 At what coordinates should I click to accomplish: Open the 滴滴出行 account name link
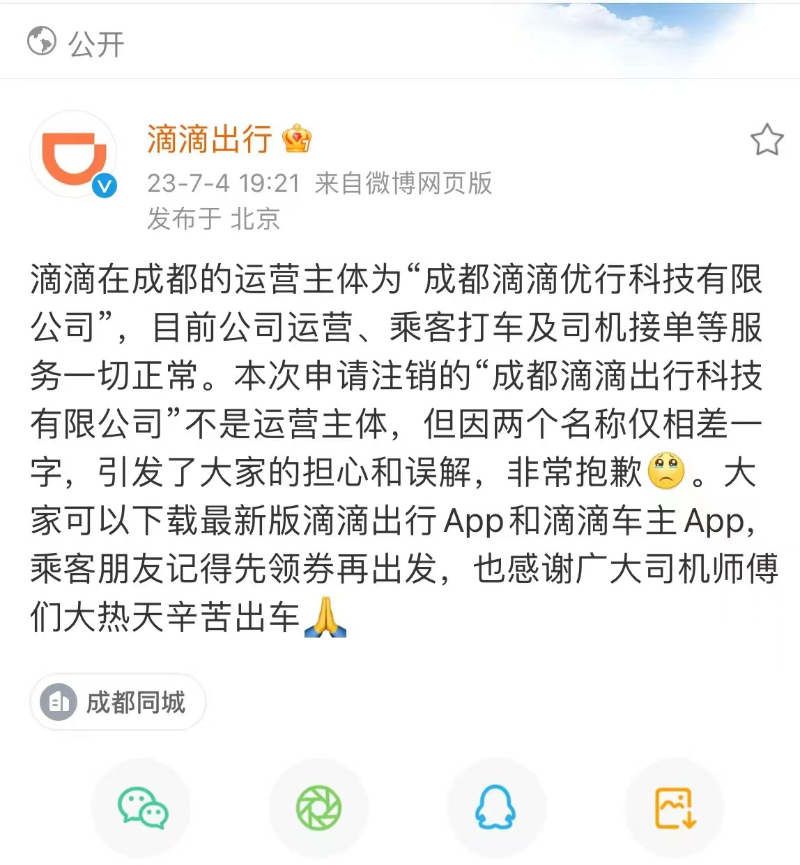point(209,139)
